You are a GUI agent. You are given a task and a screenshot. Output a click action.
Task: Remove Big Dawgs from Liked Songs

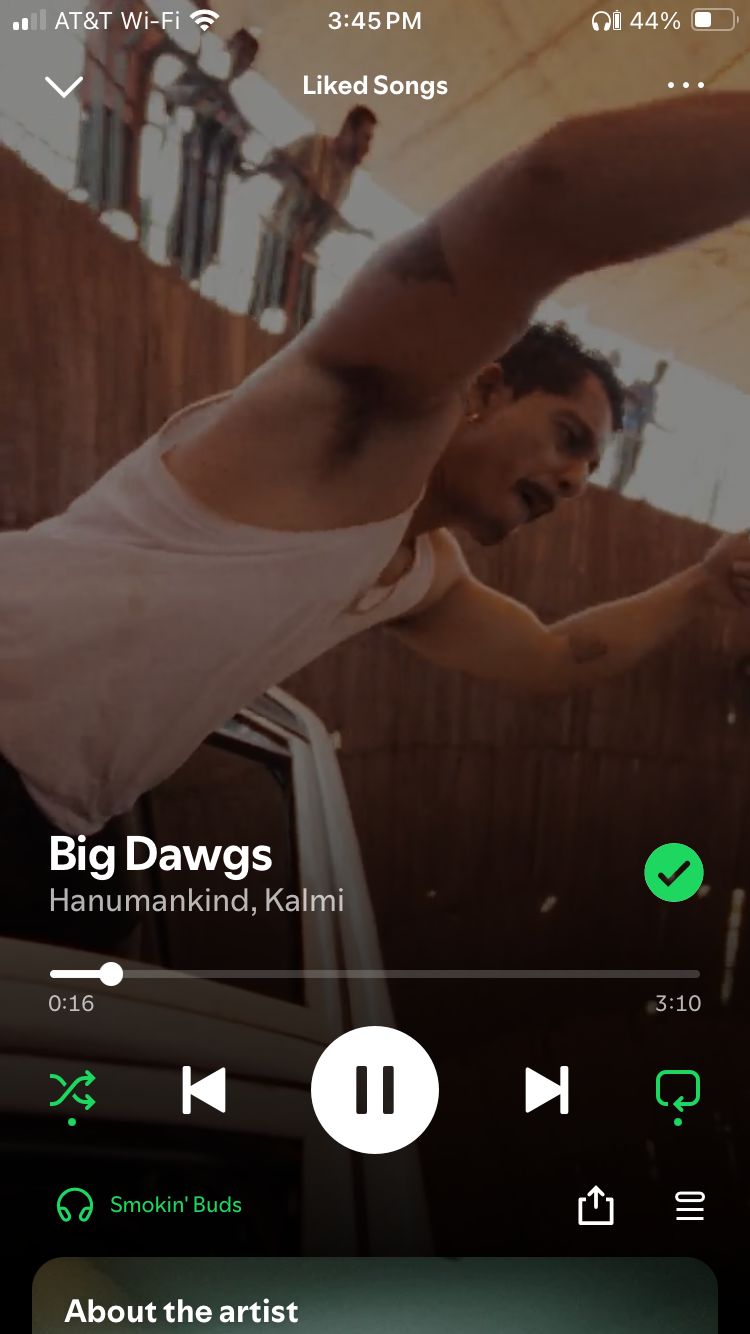pyautogui.click(x=674, y=873)
